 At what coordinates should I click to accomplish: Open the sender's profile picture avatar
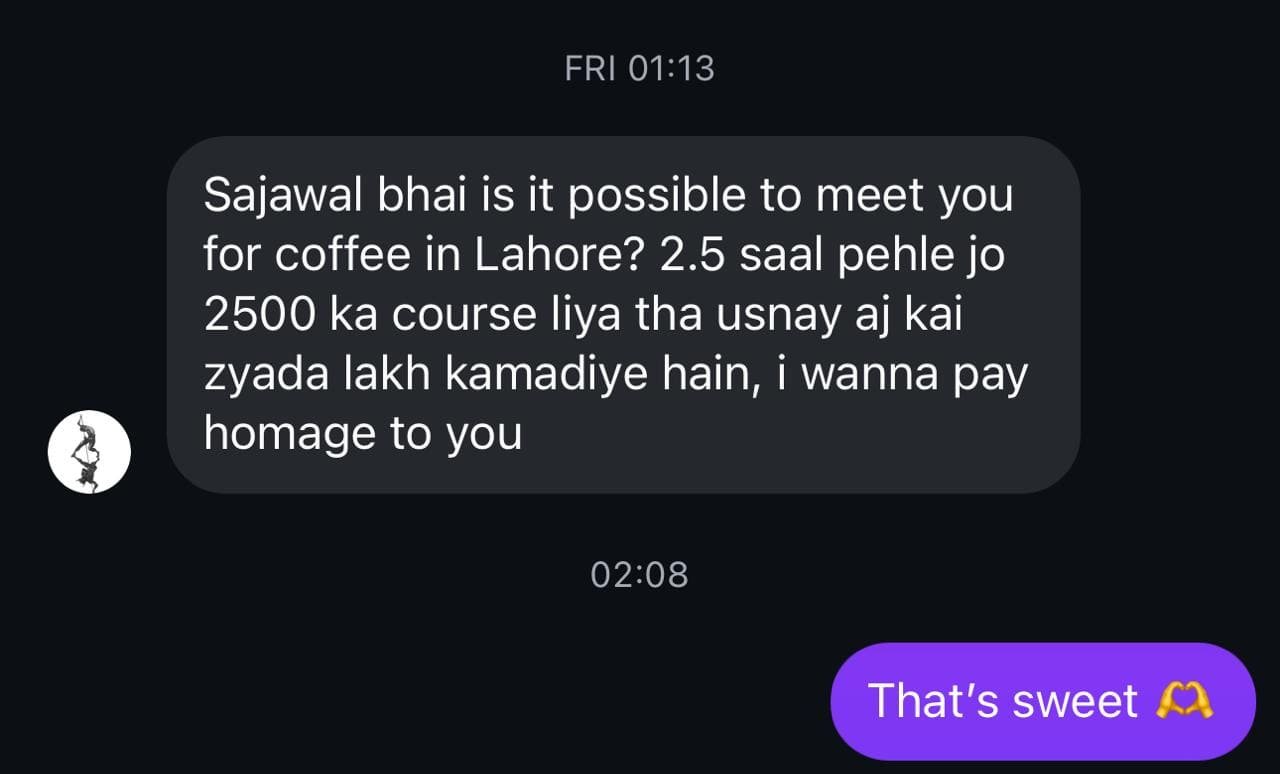89,451
